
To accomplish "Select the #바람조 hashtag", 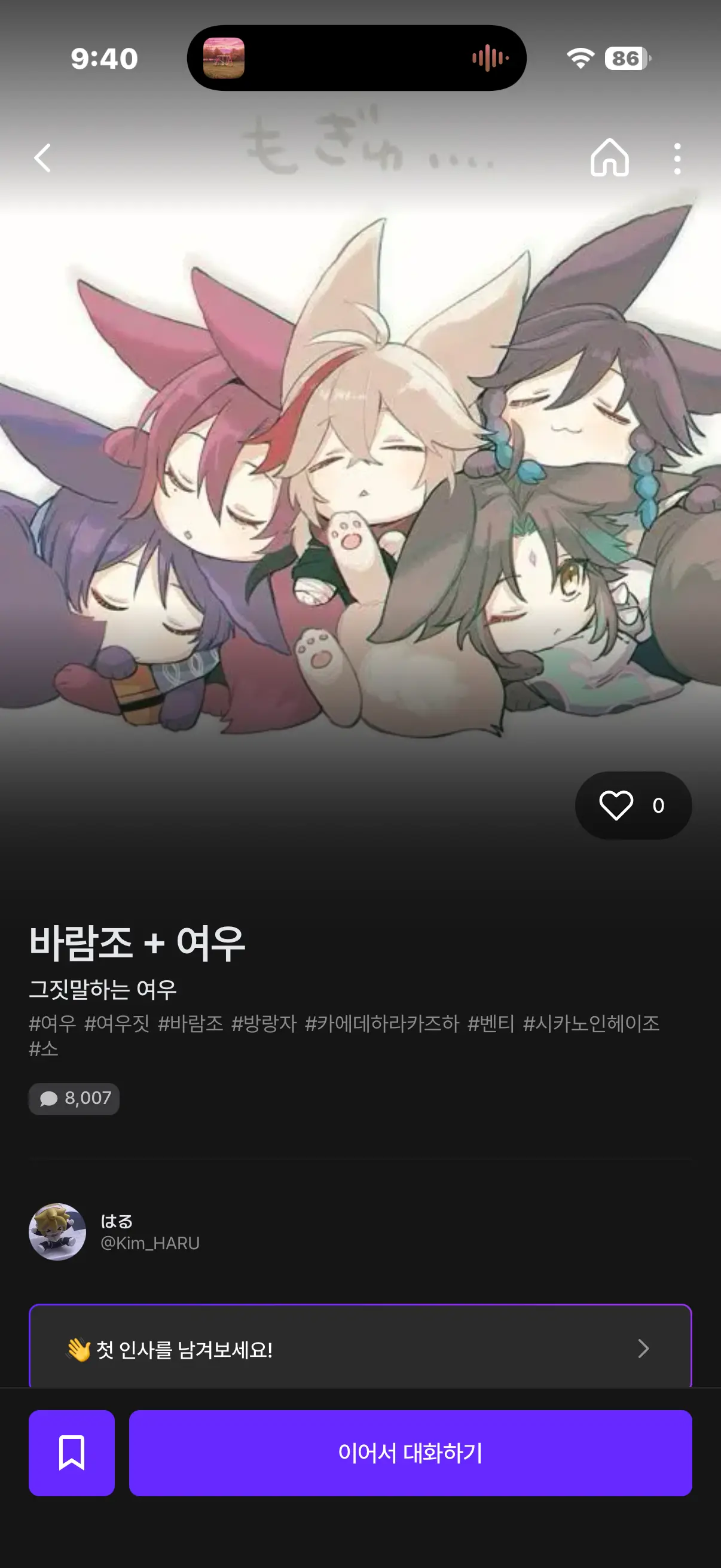I will 191,1024.
